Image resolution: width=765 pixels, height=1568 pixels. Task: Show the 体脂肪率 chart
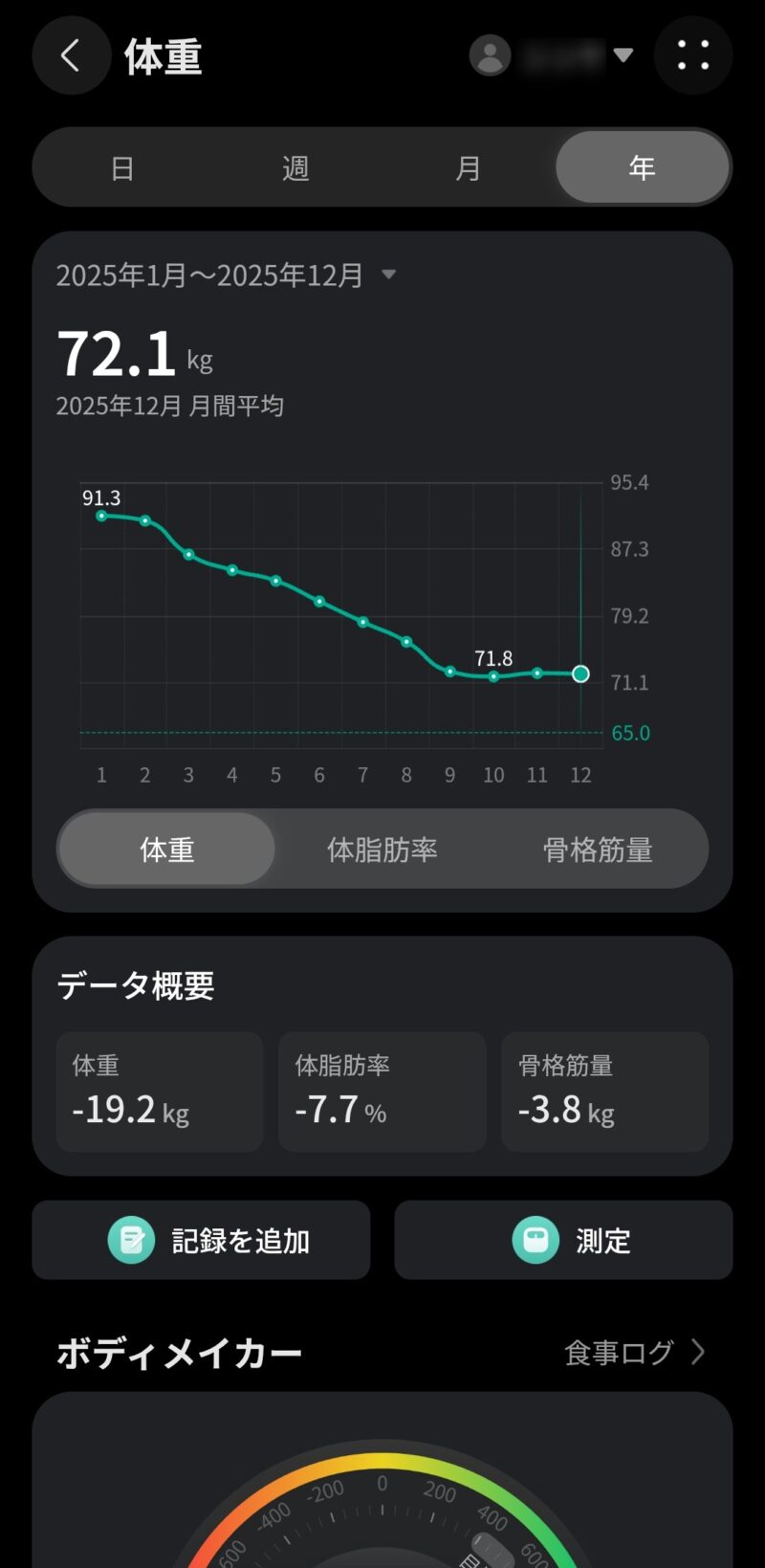[x=382, y=850]
